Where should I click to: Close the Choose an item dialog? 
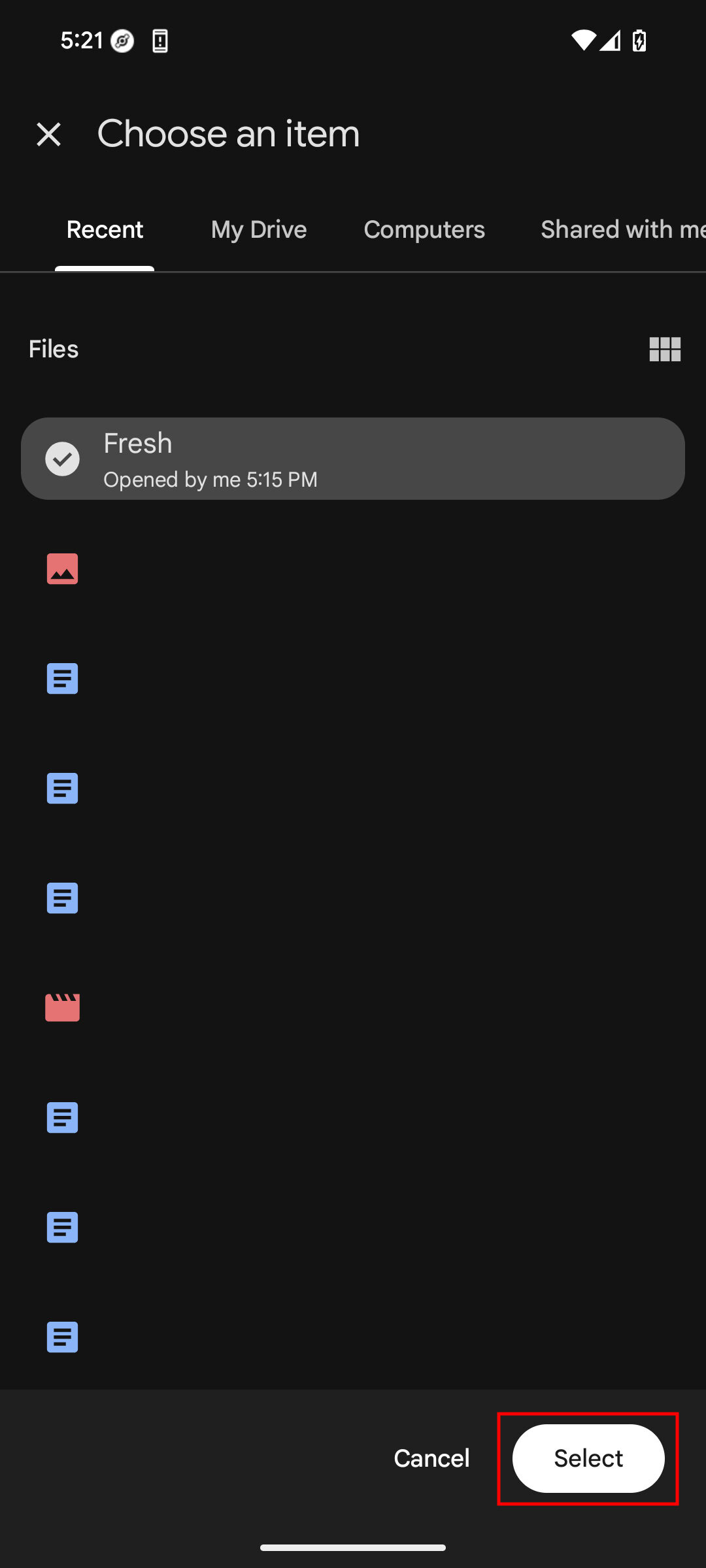48,134
